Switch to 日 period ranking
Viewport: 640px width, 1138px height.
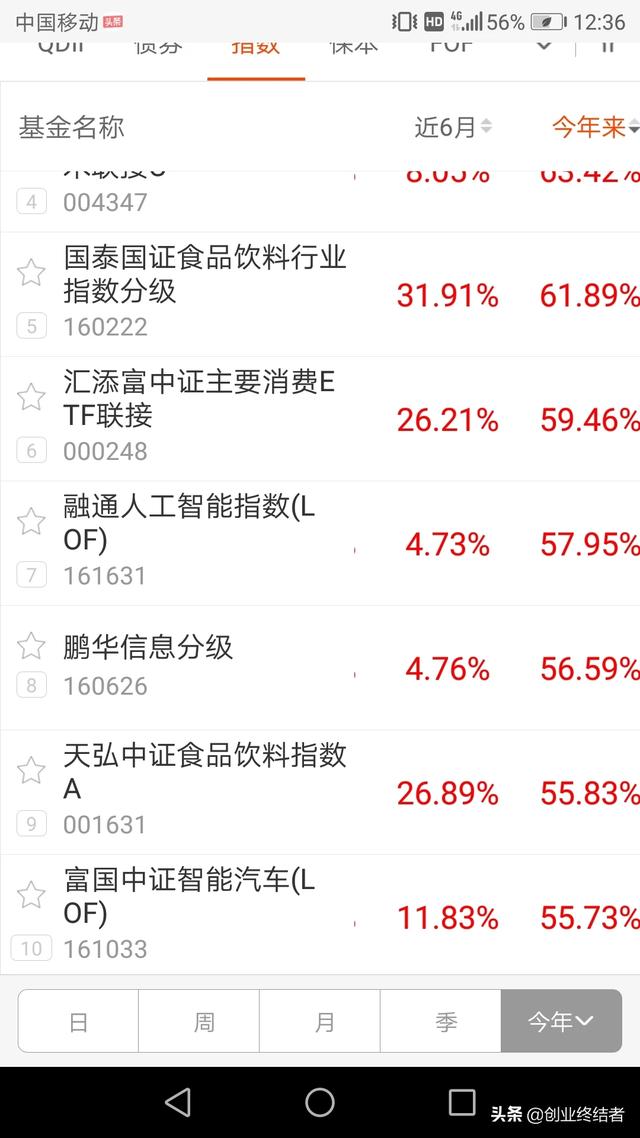click(78, 1021)
